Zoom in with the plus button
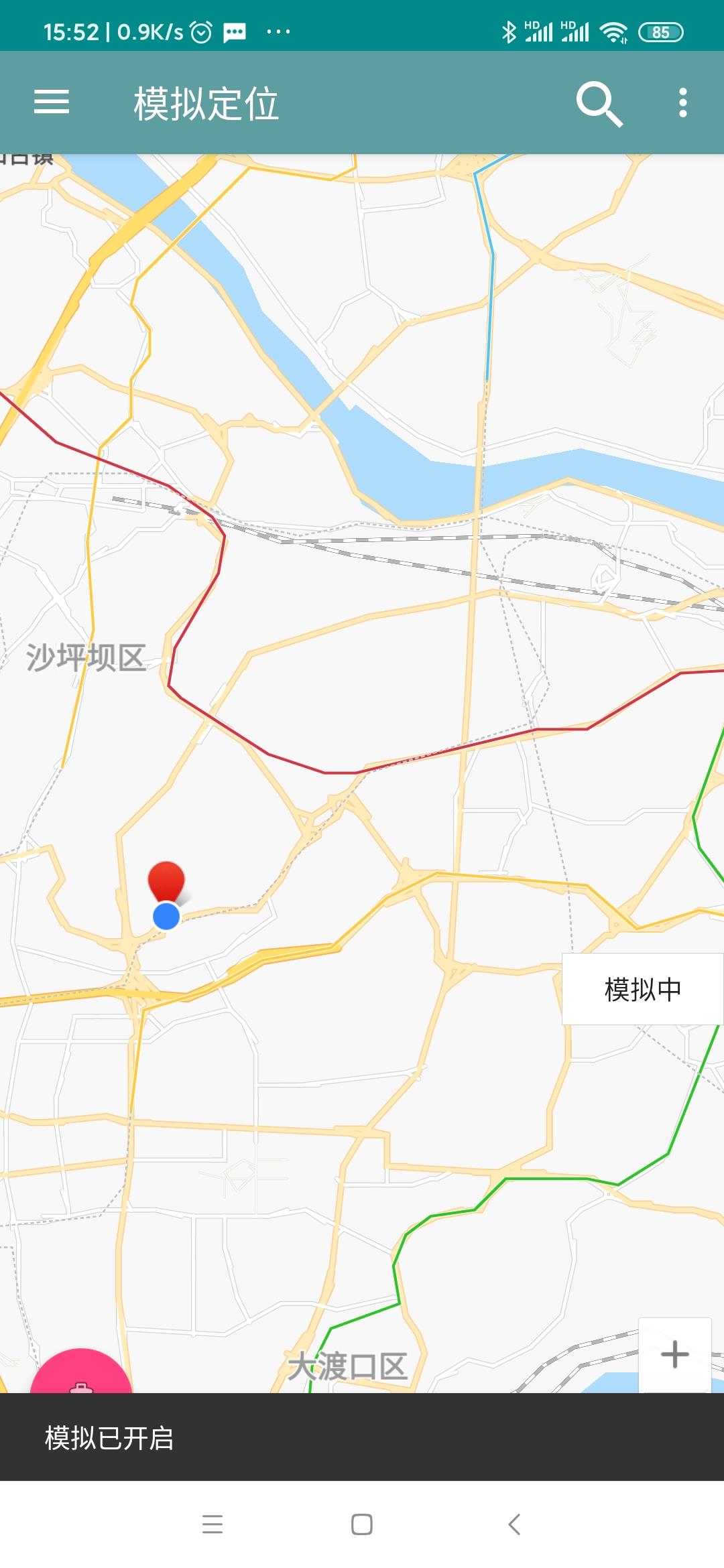Screen dimensions: 724x1568 coord(674,1355)
